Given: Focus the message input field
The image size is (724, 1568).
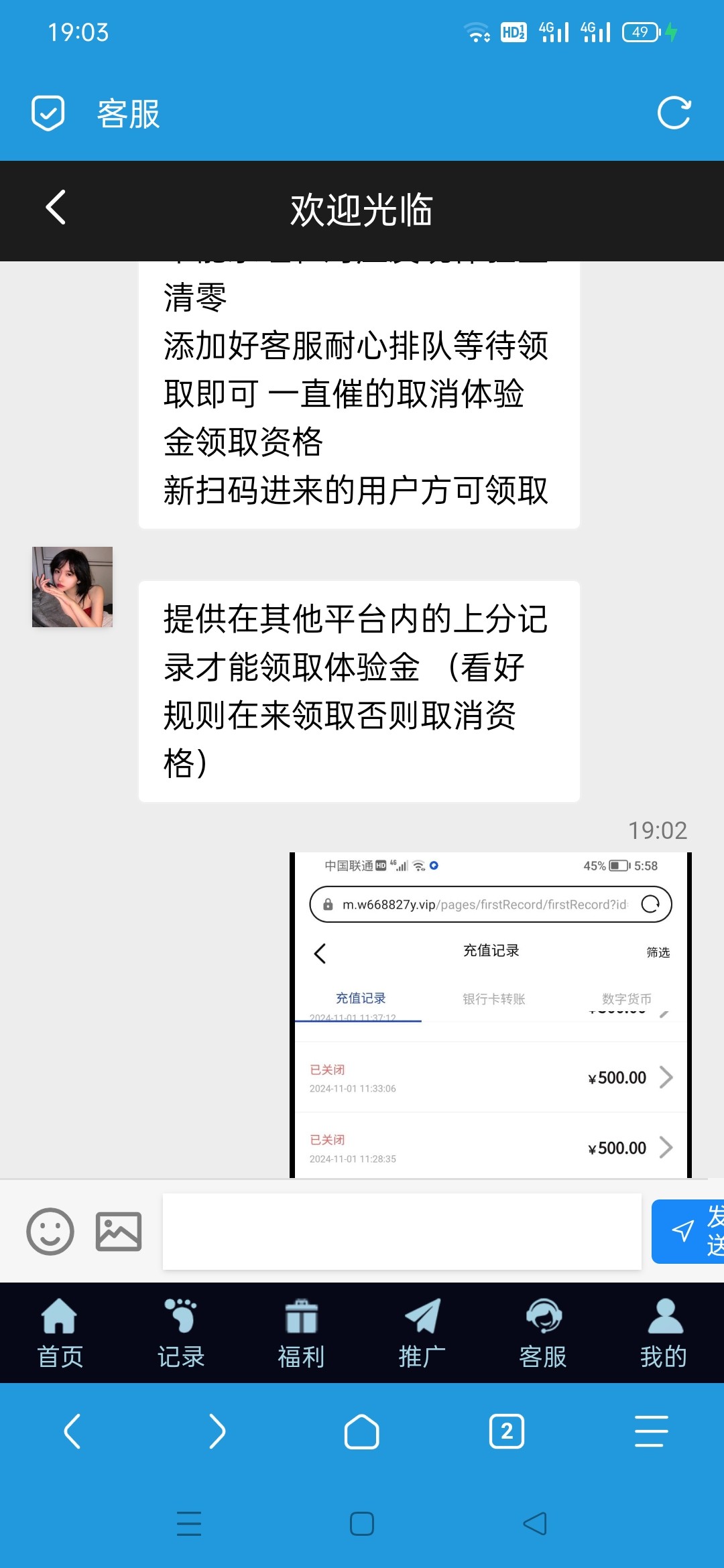Looking at the screenshot, I should point(402,1232).
